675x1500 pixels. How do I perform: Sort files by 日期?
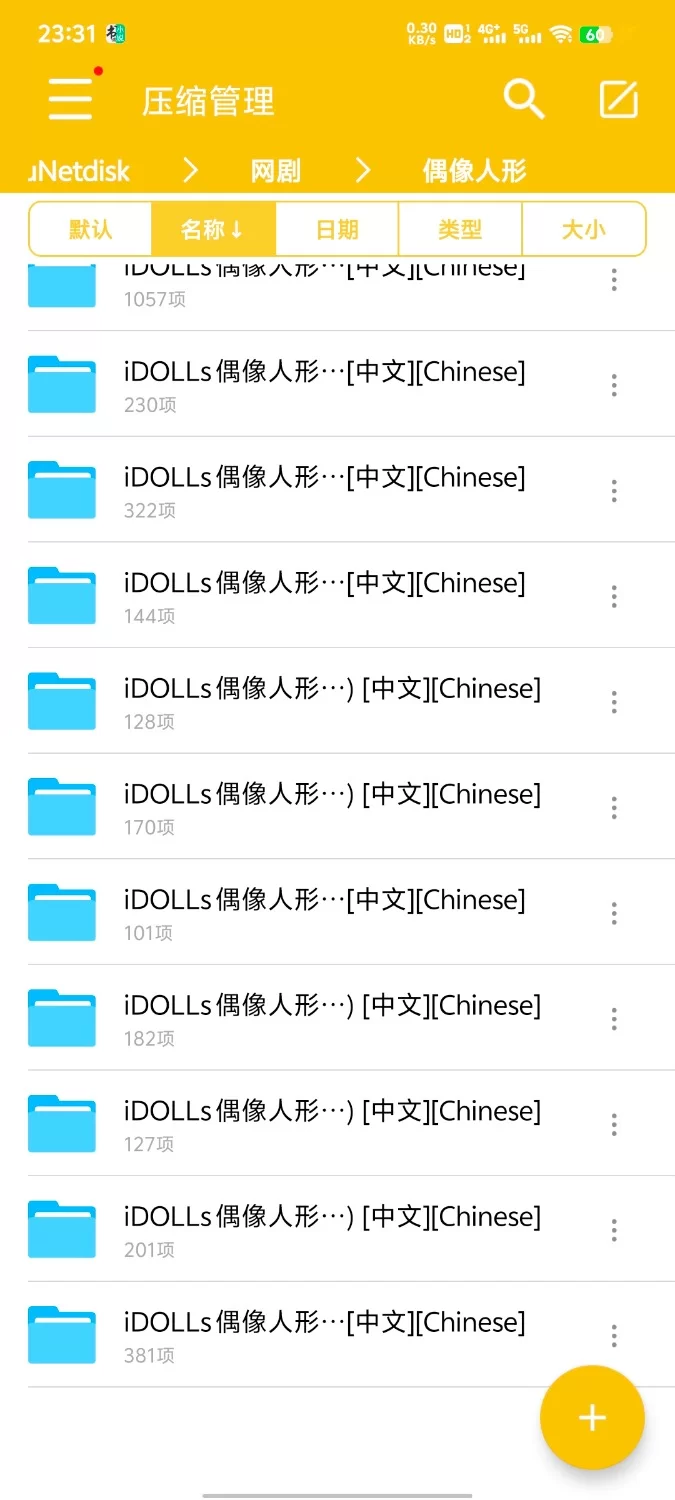click(x=337, y=230)
